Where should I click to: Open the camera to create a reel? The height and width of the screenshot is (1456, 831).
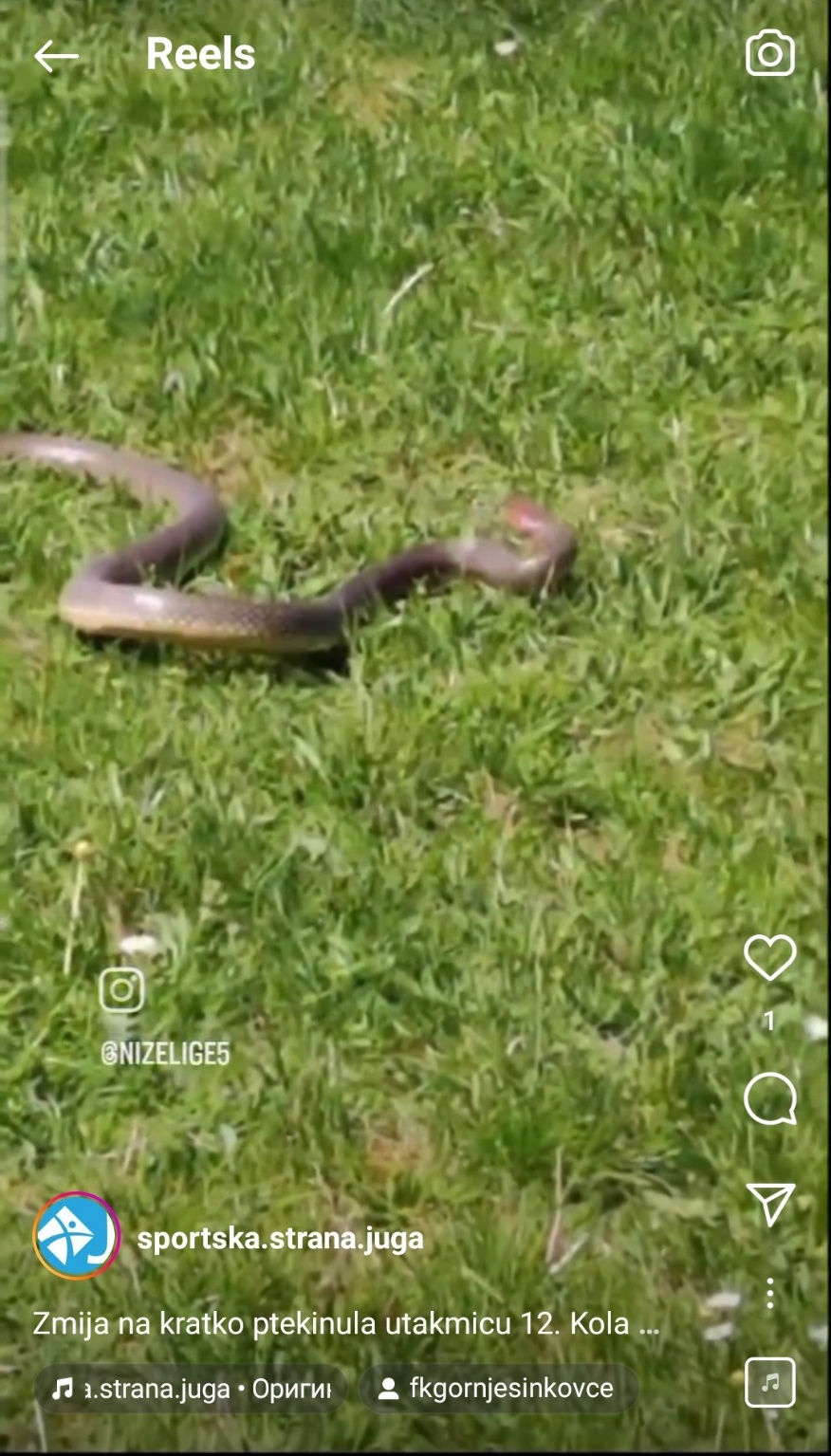(x=769, y=53)
